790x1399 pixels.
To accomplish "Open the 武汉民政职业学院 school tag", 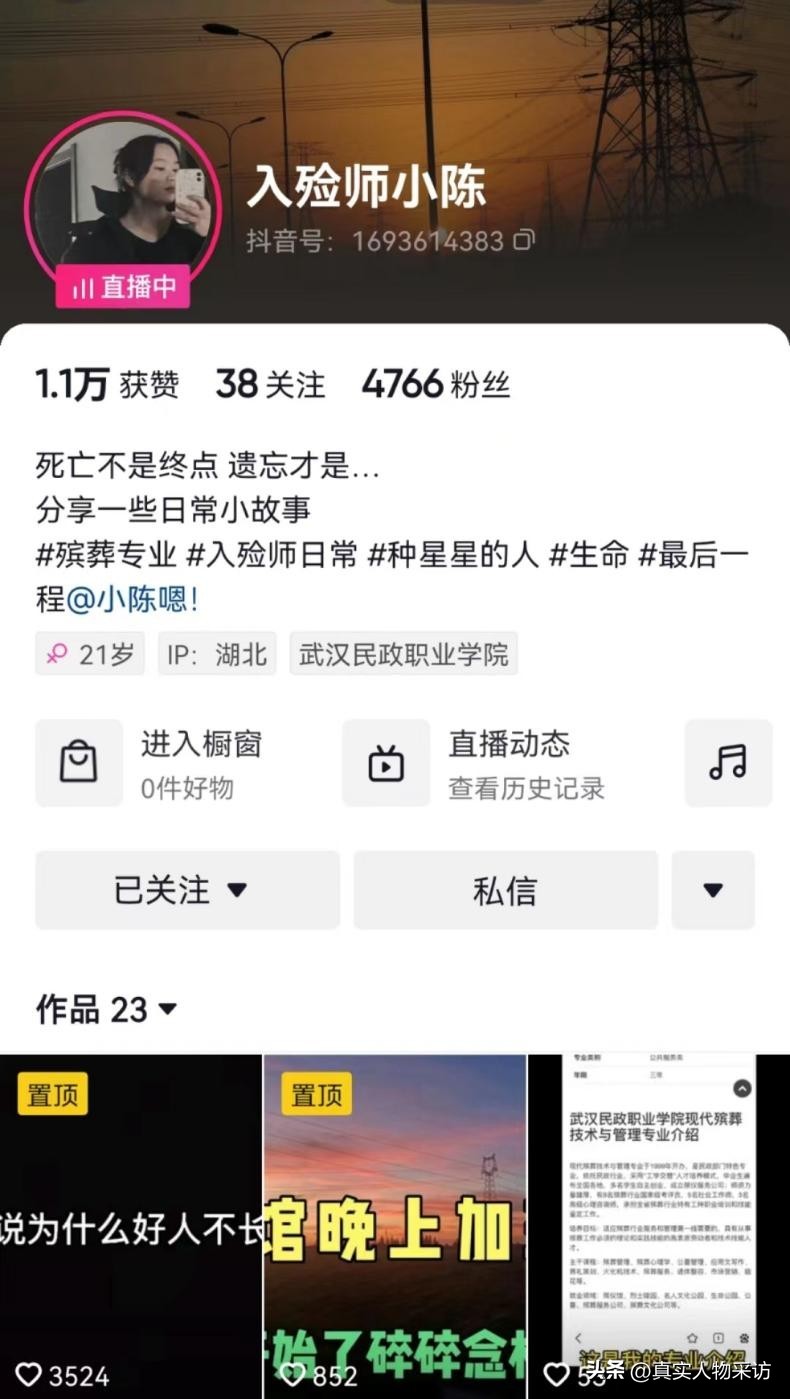I will [x=403, y=655].
